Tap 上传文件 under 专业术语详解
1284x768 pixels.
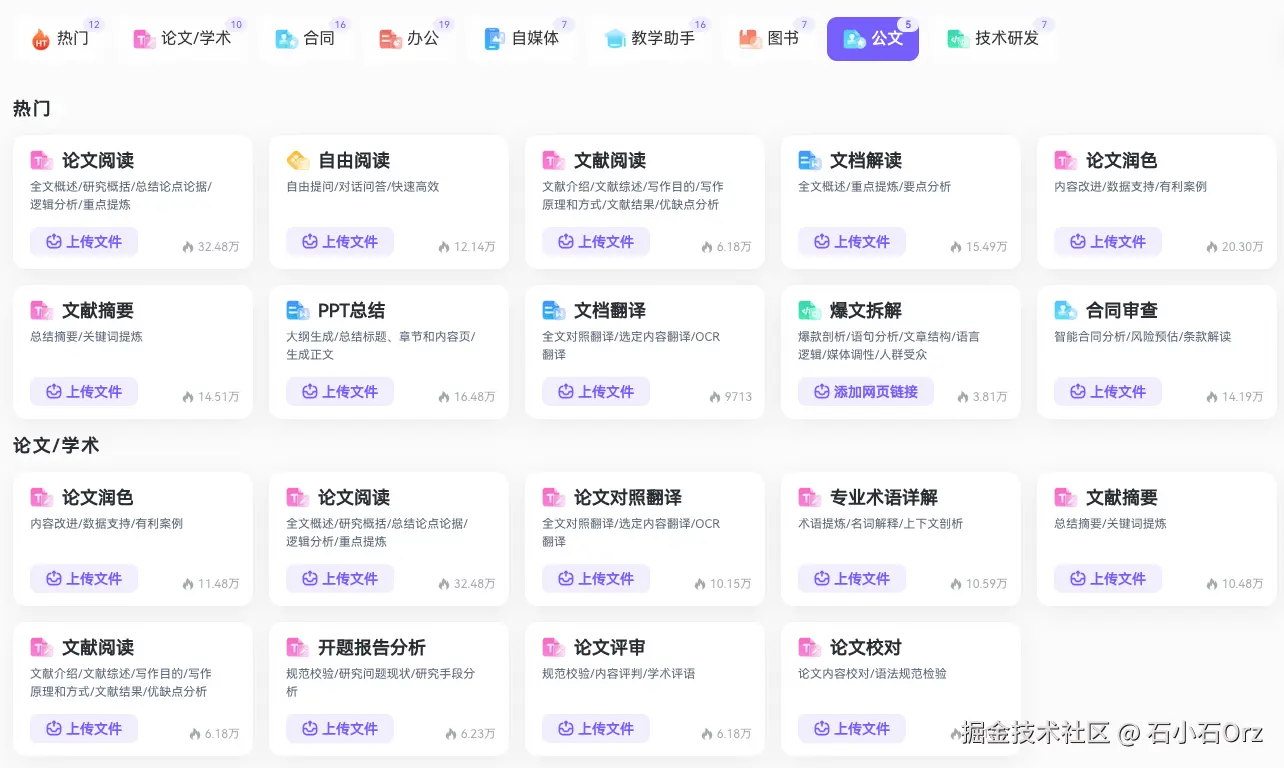(852, 579)
